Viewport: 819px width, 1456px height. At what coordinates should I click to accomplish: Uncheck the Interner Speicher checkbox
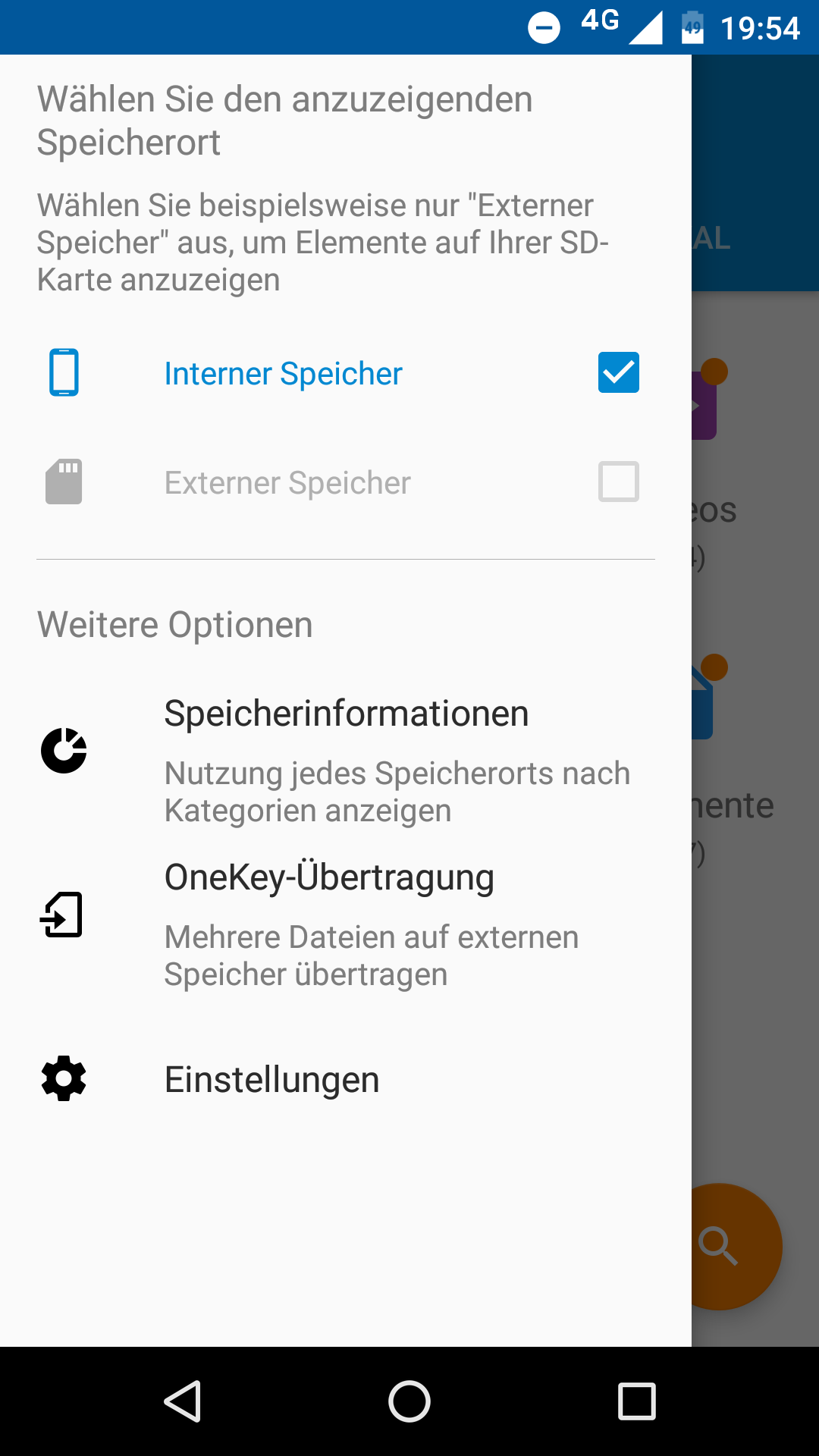(x=618, y=372)
